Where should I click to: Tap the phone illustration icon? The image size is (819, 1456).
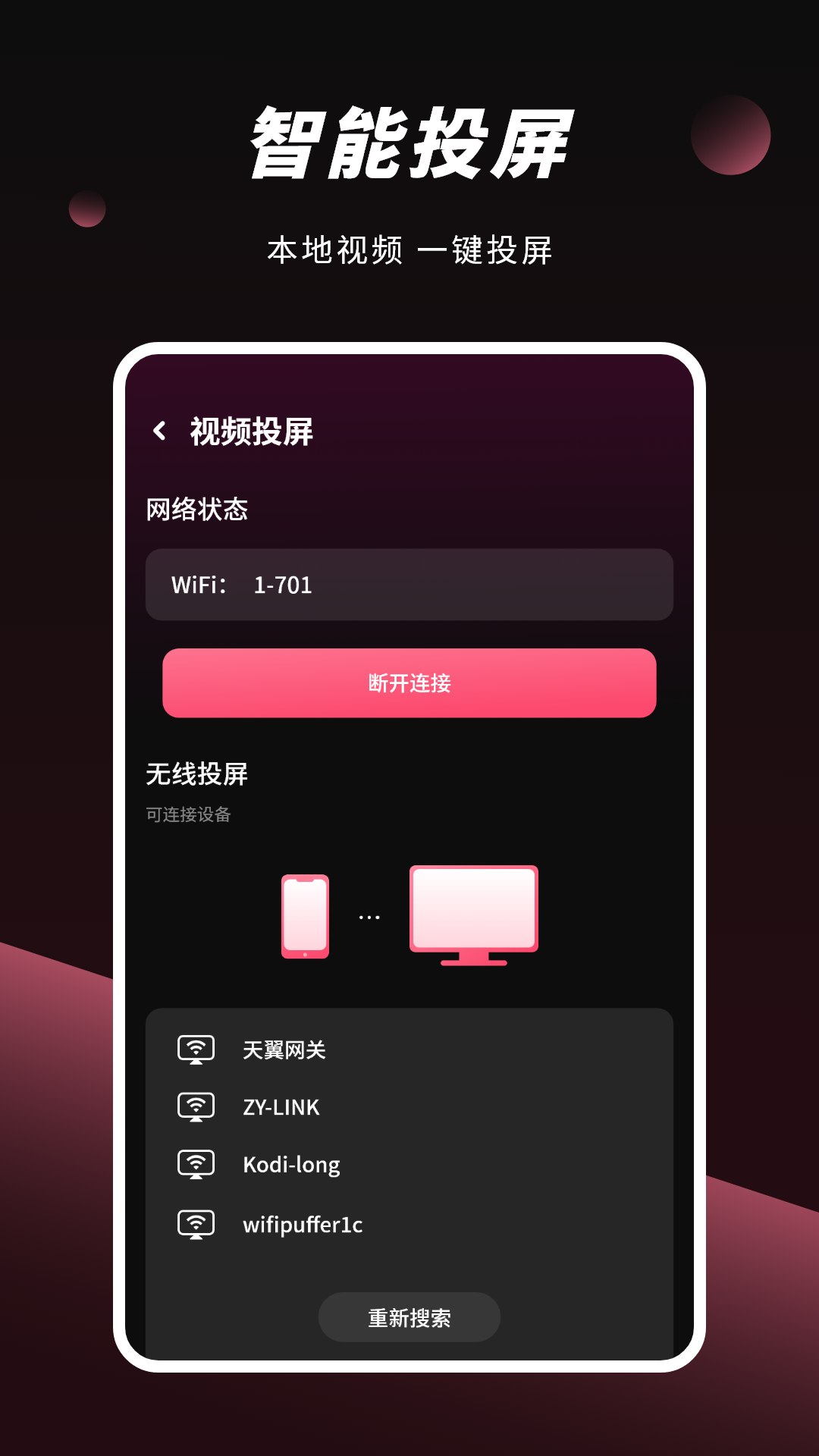(305, 914)
